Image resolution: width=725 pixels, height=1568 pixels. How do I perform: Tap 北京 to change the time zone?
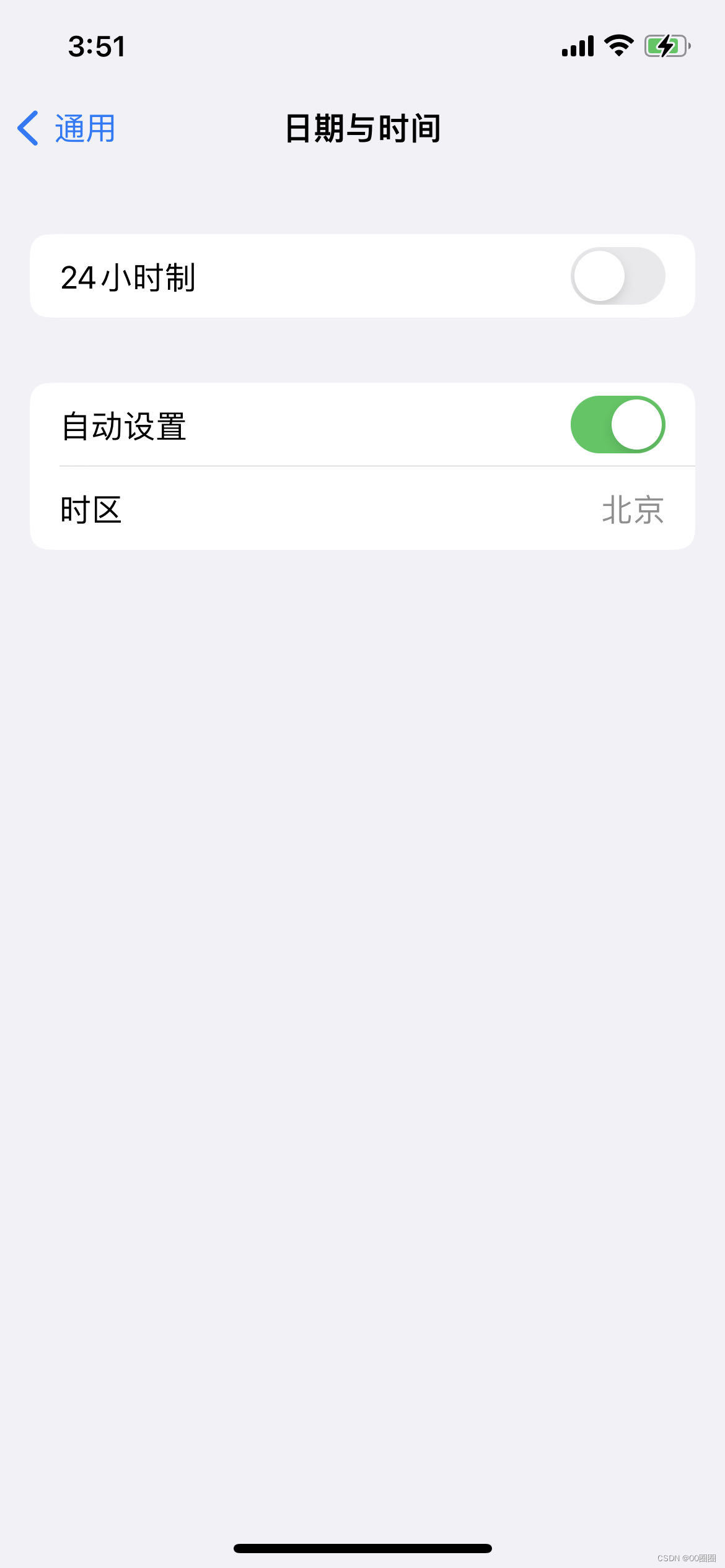(x=633, y=509)
